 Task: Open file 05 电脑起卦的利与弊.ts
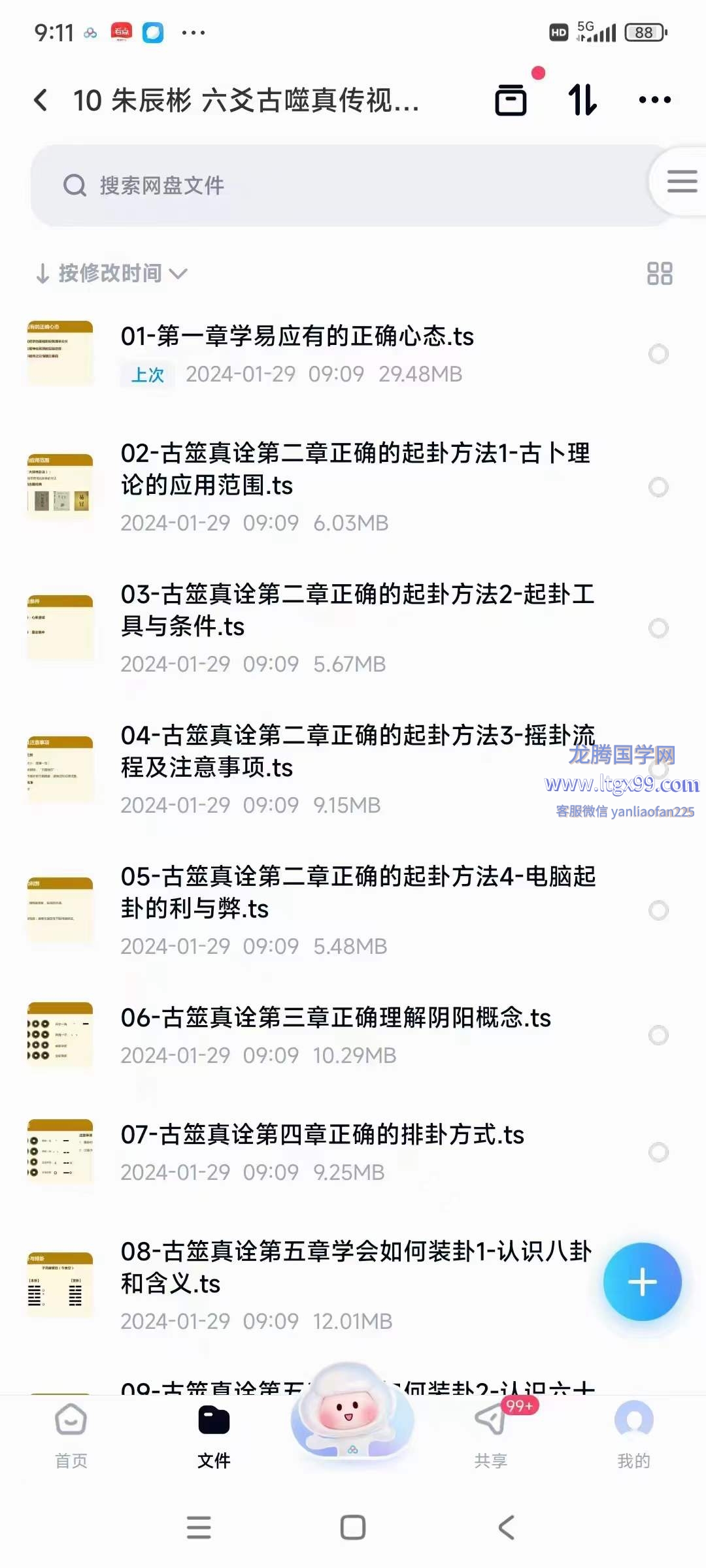coord(356,892)
